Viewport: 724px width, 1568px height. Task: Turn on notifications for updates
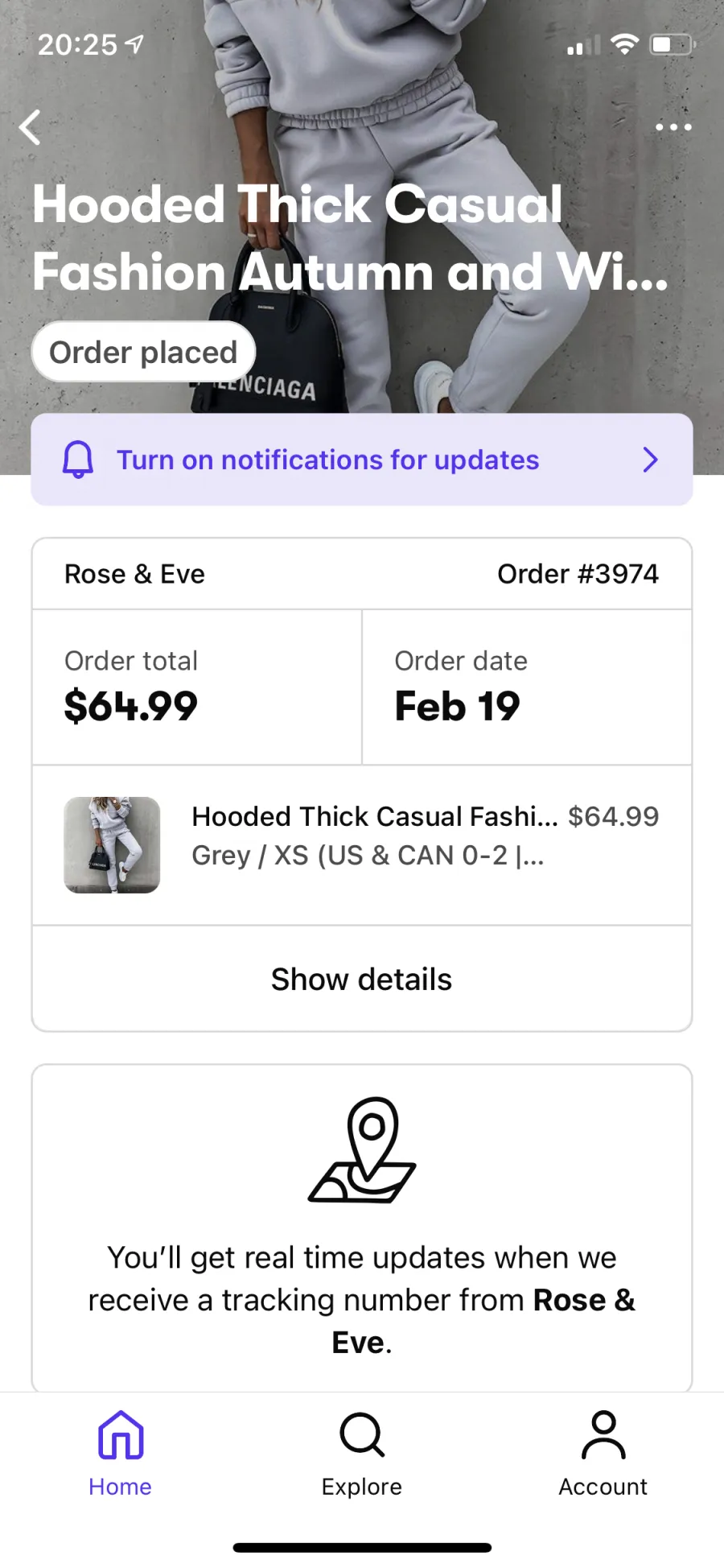coord(362,460)
